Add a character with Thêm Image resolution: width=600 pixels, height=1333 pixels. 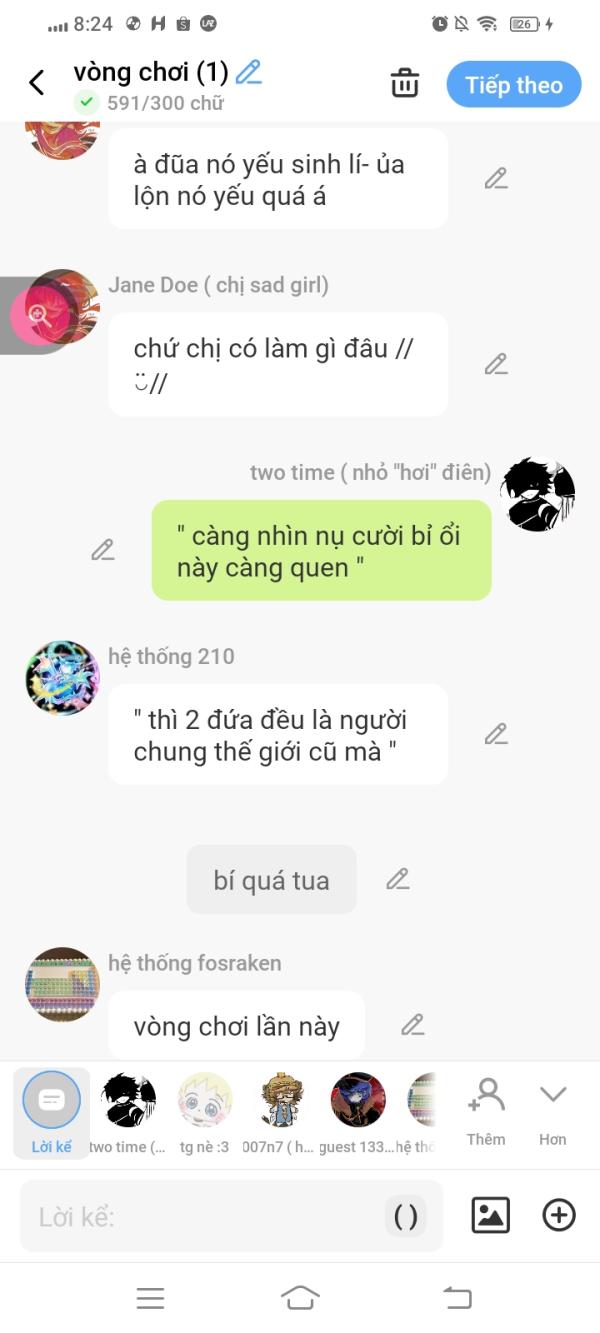point(486,1110)
